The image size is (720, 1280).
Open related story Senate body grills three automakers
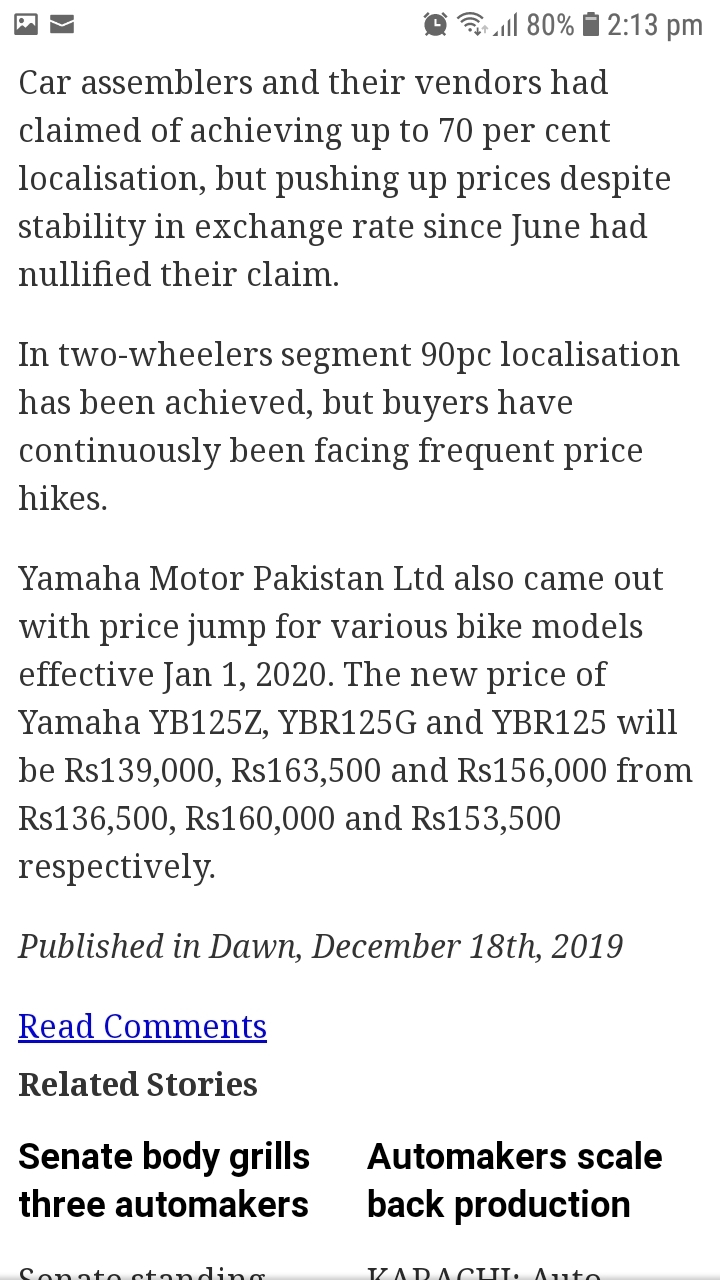point(164,1180)
